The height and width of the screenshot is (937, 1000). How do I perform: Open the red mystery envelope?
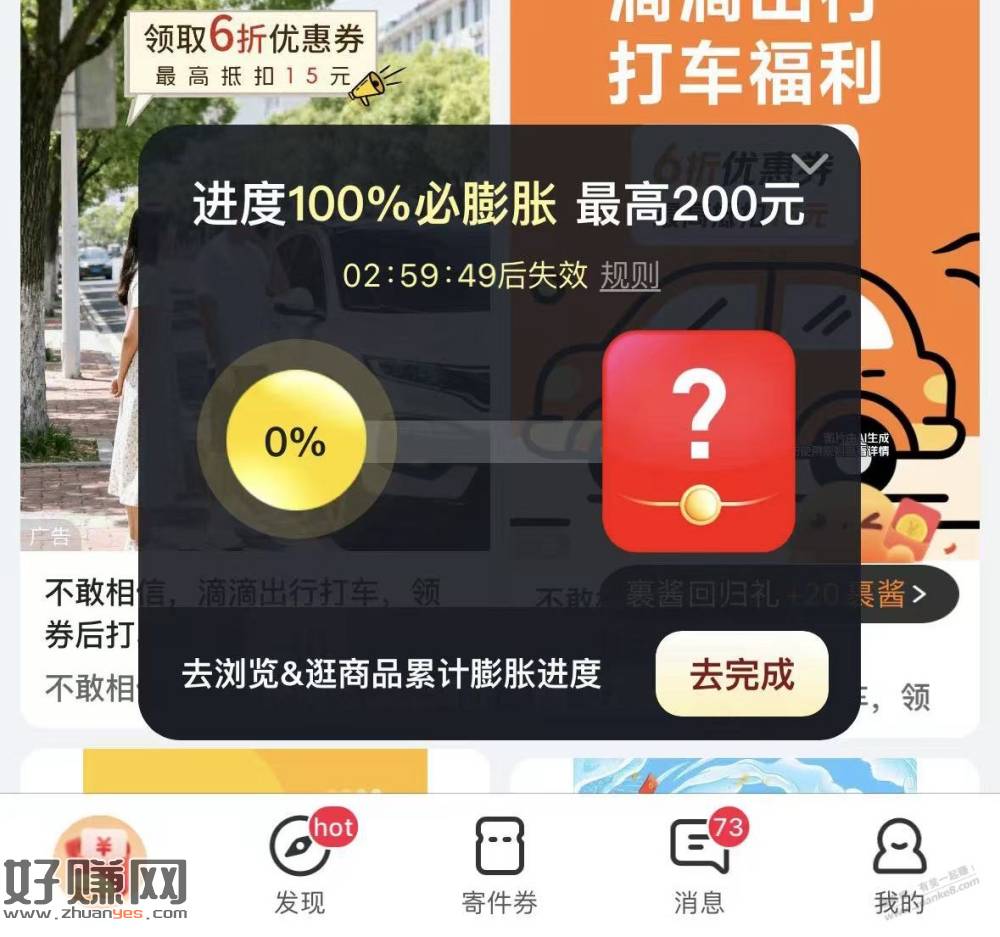[699, 440]
